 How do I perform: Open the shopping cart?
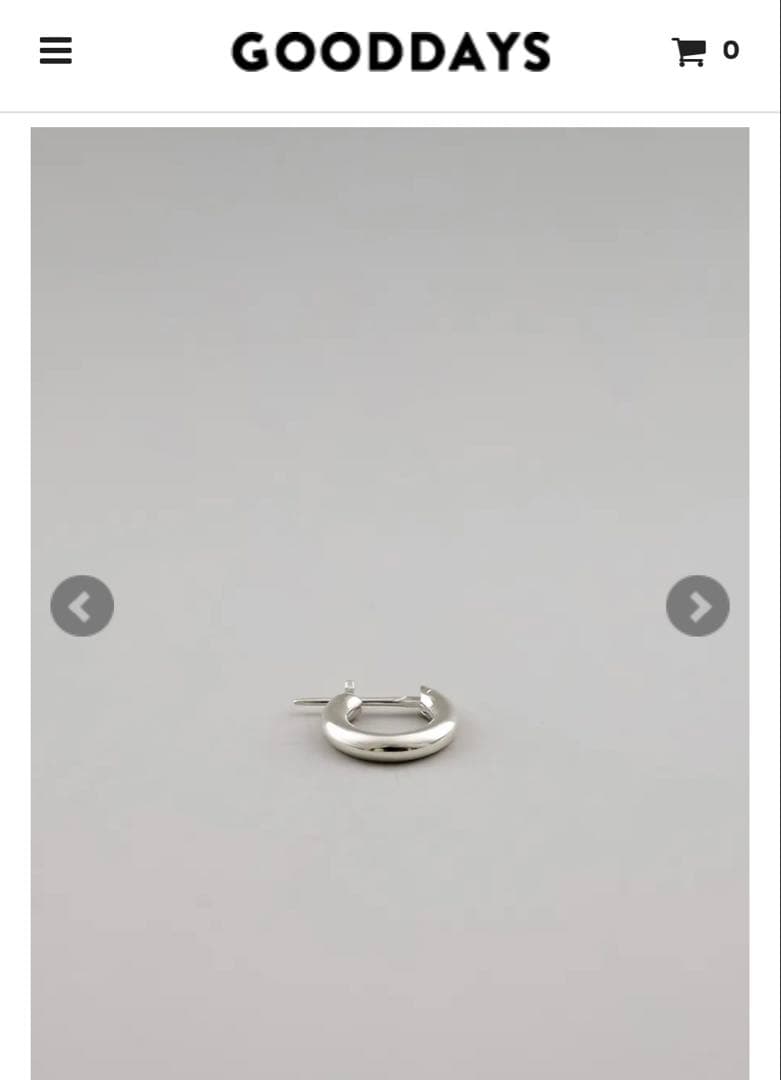tap(704, 51)
